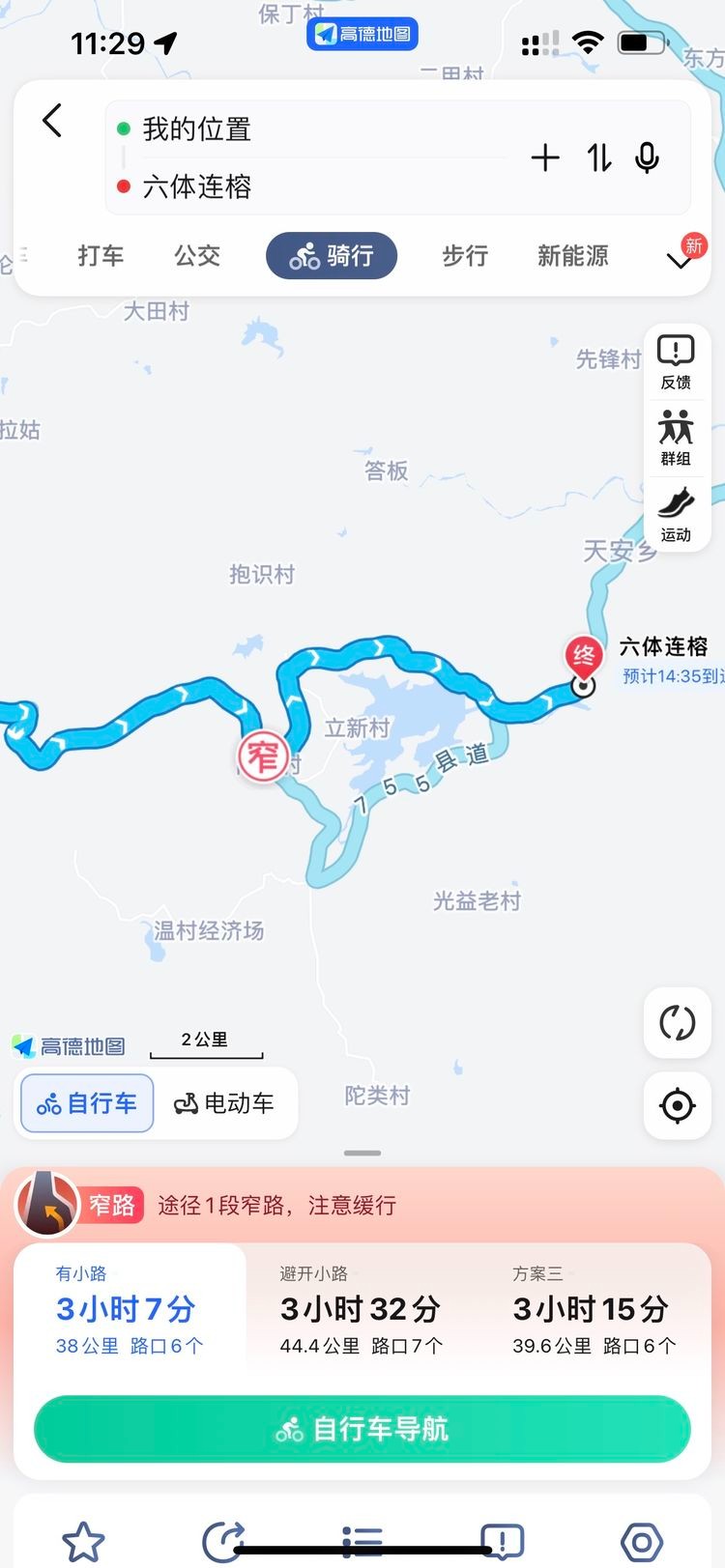
Task: Select 电动车 vehicle type
Action: click(x=224, y=1103)
